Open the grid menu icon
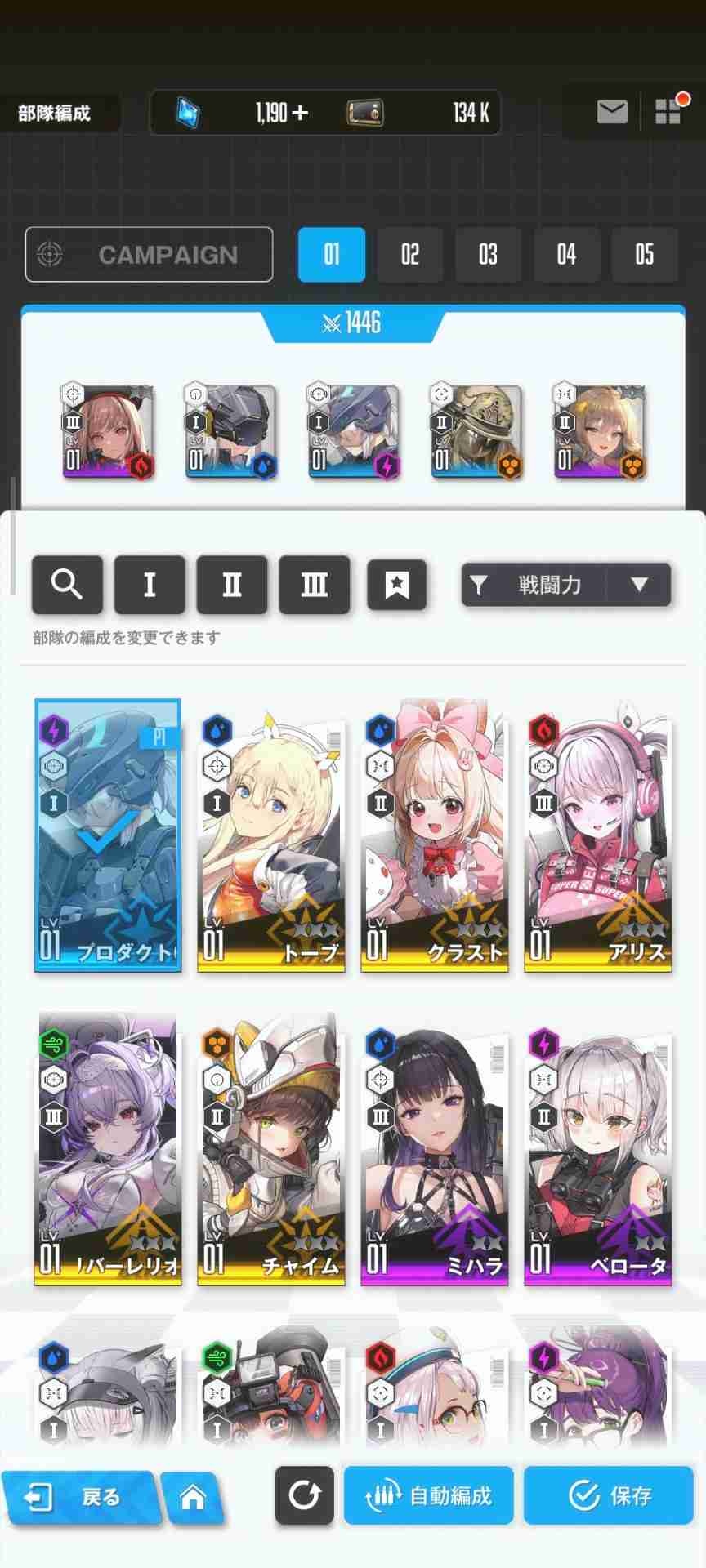This screenshot has height=1568, width=706. tap(668, 112)
